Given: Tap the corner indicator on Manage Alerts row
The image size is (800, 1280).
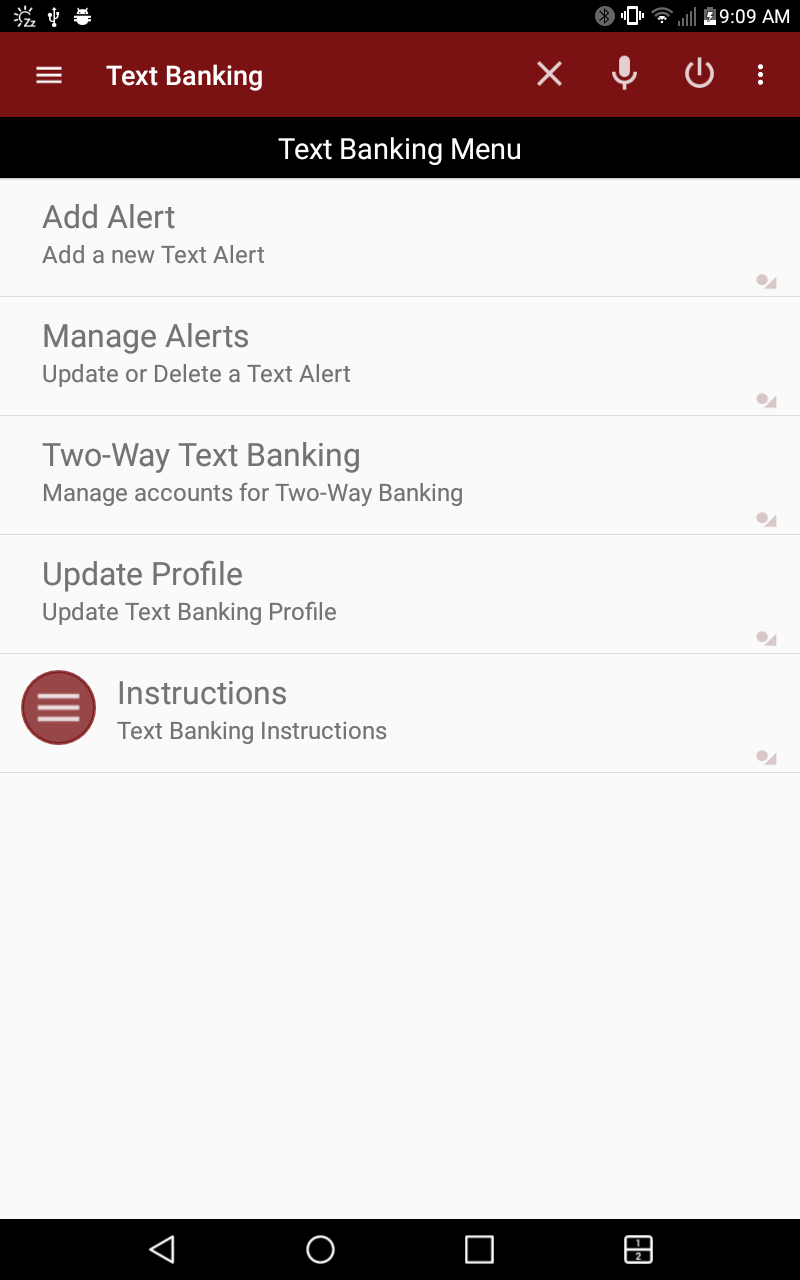Looking at the screenshot, I should pyautogui.click(x=766, y=400).
